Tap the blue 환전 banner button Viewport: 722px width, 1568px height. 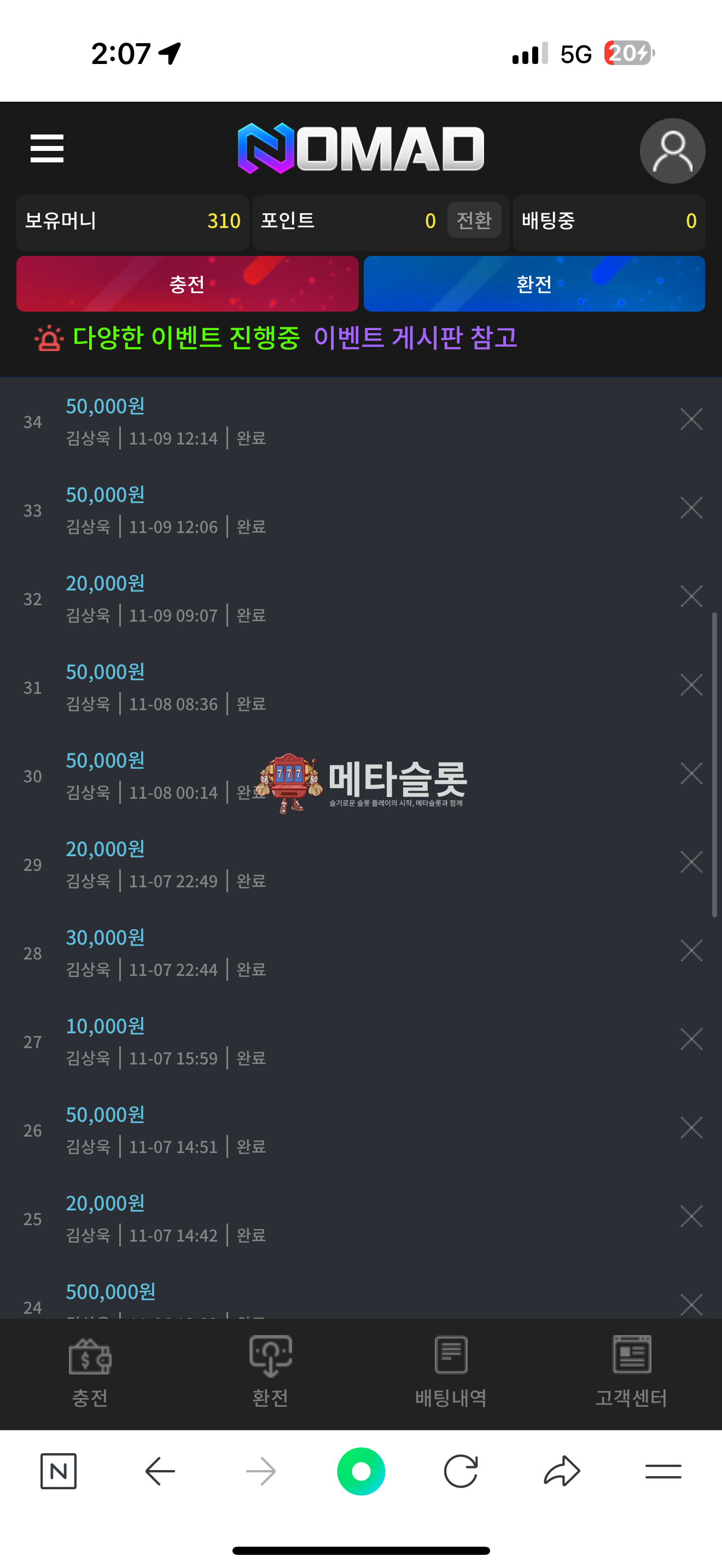pos(534,284)
